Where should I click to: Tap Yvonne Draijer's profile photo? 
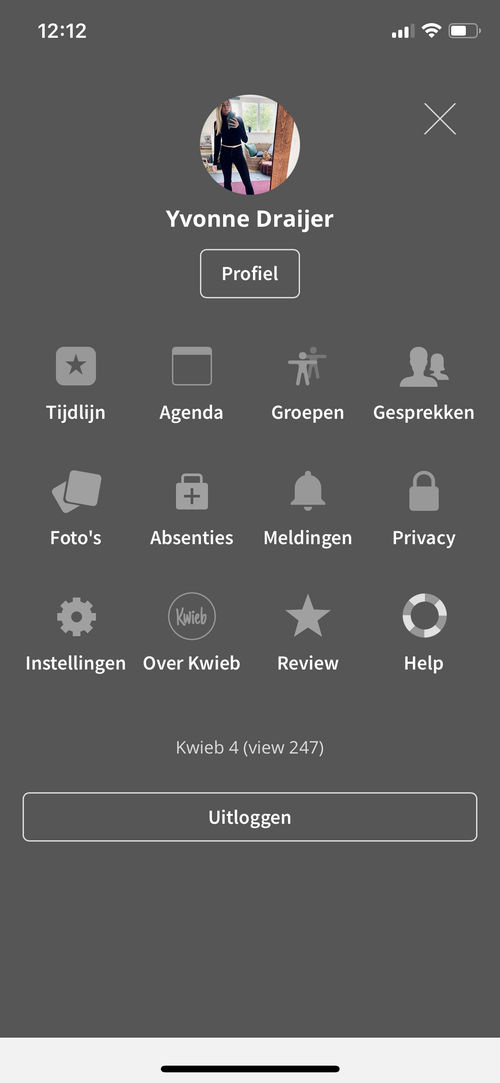tap(250, 144)
